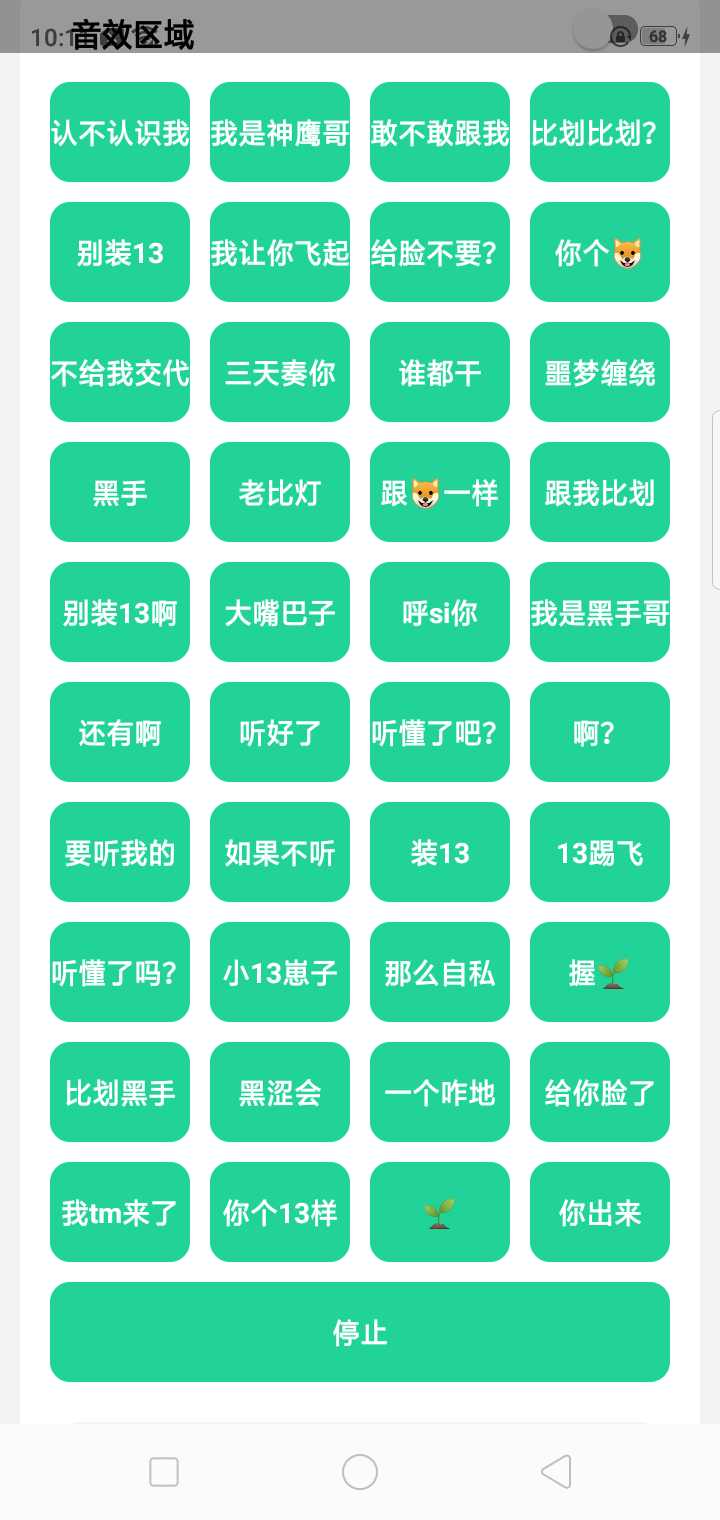Tap the 噩梦缠绕 sound button
Image resolution: width=720 pixels, height=1520 pixels.
pos(599,371)
